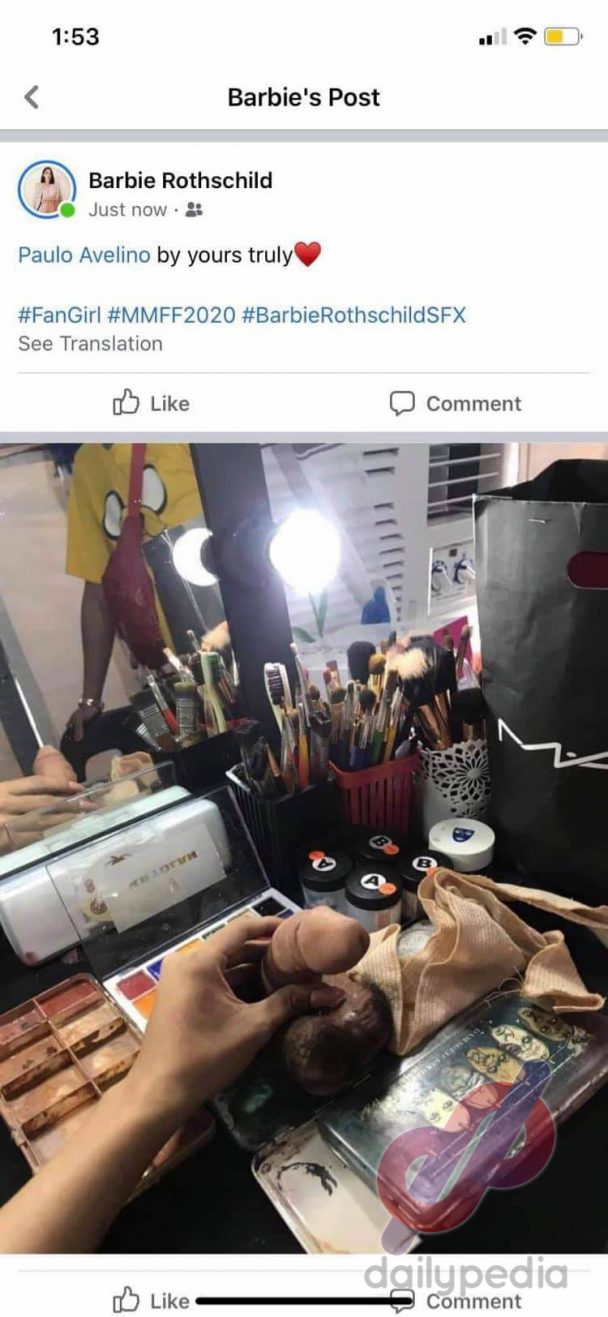
Task: Tap See Translation
Action: click(x=90, y=344)
